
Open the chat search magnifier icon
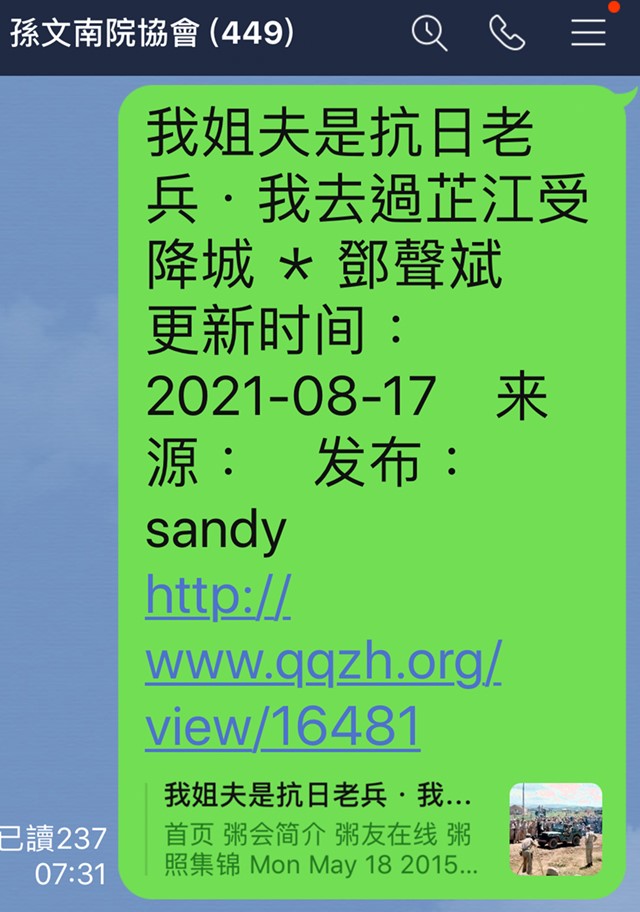coord(429,33)
